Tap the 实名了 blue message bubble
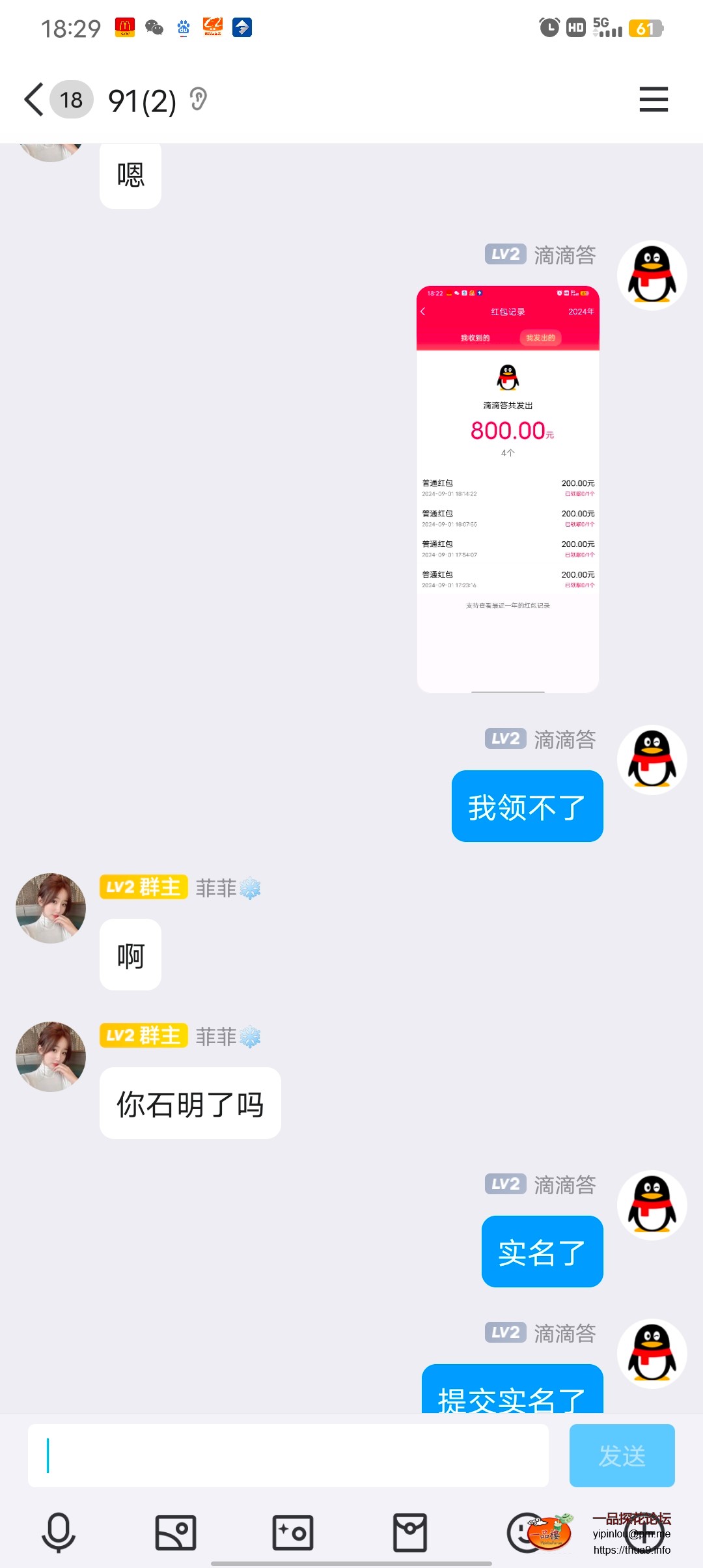Image resolution: width=703 pixels, height=1568 pixels. [542, 1252]
